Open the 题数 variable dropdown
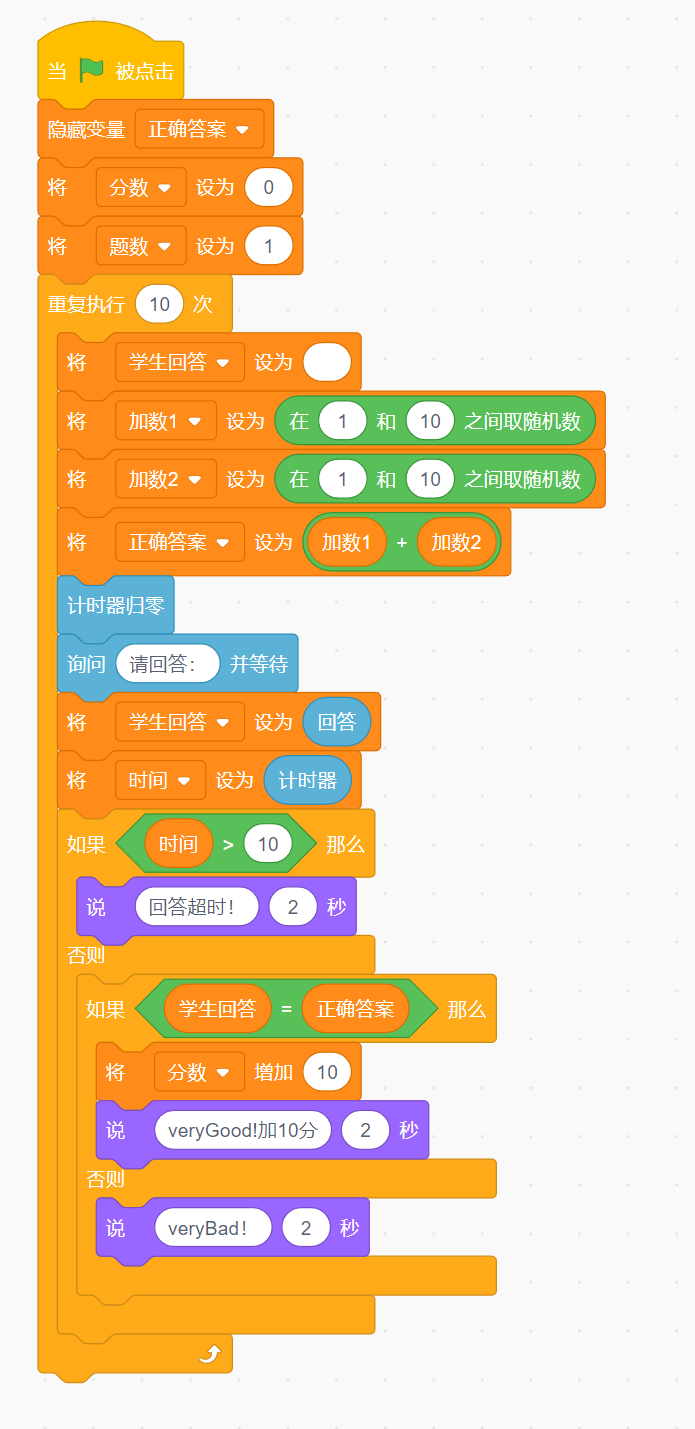The image size is (695, 1429). click(165, 247)
